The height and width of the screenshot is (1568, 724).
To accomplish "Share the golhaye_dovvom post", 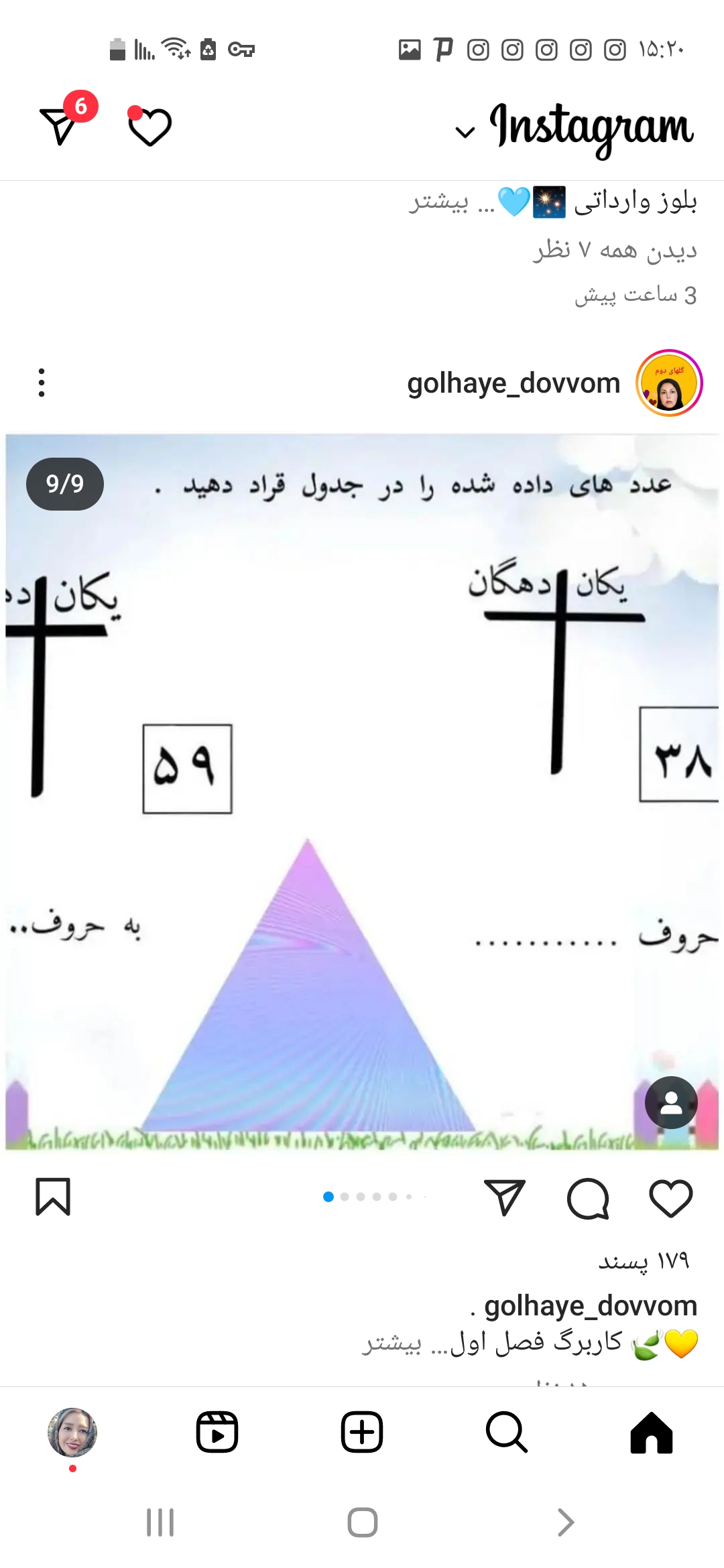I will pyautogui.click(x=504, y=1198).
